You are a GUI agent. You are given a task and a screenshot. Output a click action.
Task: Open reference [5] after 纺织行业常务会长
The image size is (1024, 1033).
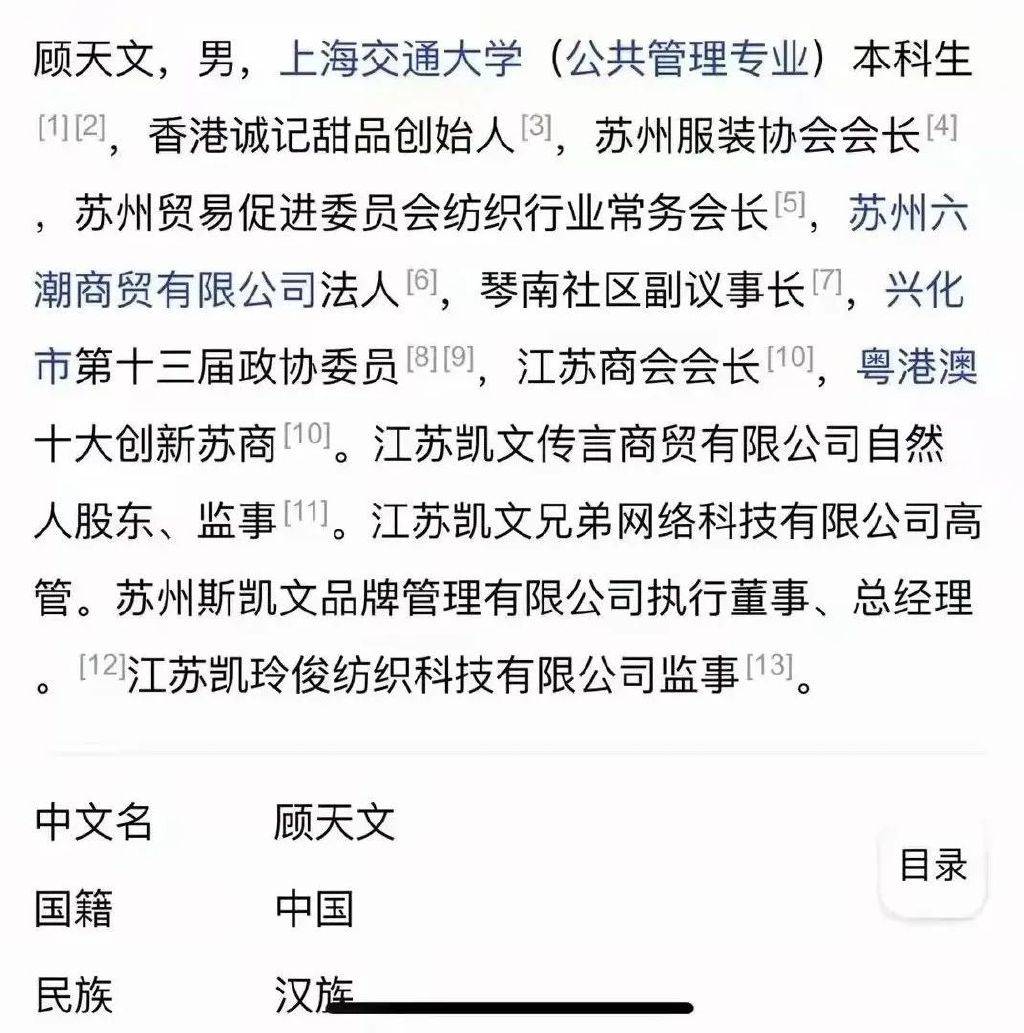[790, 204]
